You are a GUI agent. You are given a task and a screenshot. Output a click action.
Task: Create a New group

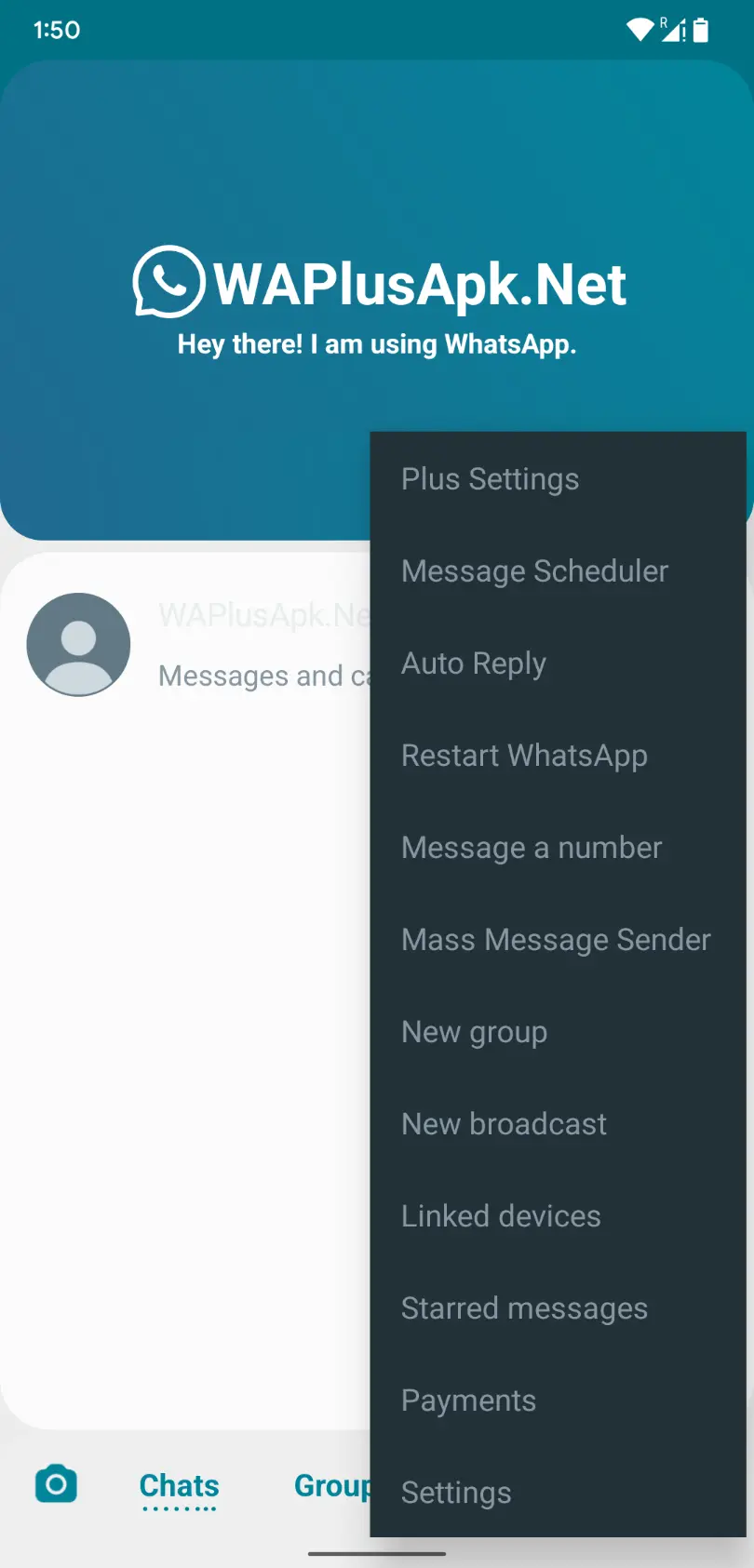click(474, 1032)
